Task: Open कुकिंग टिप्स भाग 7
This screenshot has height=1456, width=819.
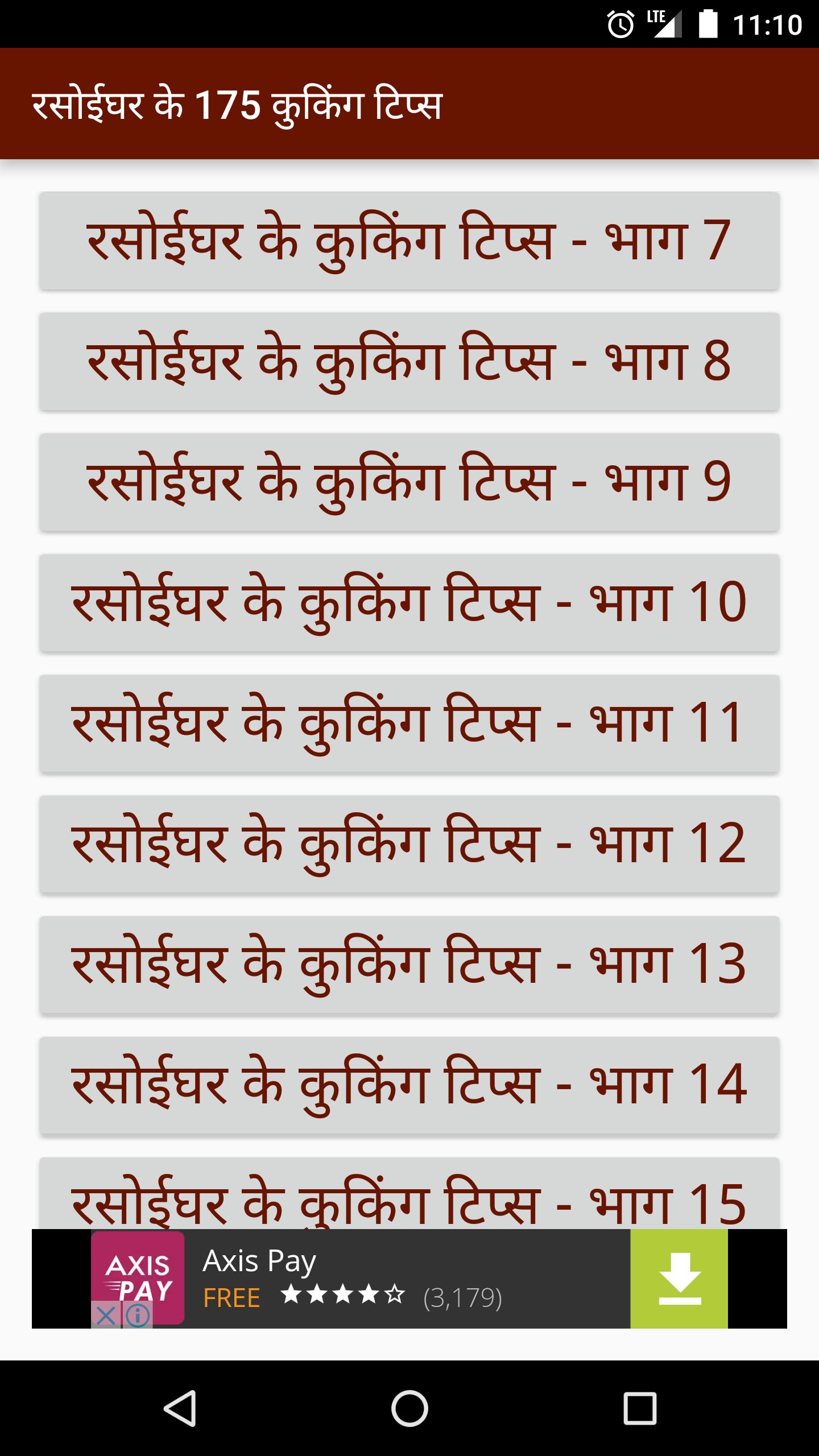Action: point(409,241)
